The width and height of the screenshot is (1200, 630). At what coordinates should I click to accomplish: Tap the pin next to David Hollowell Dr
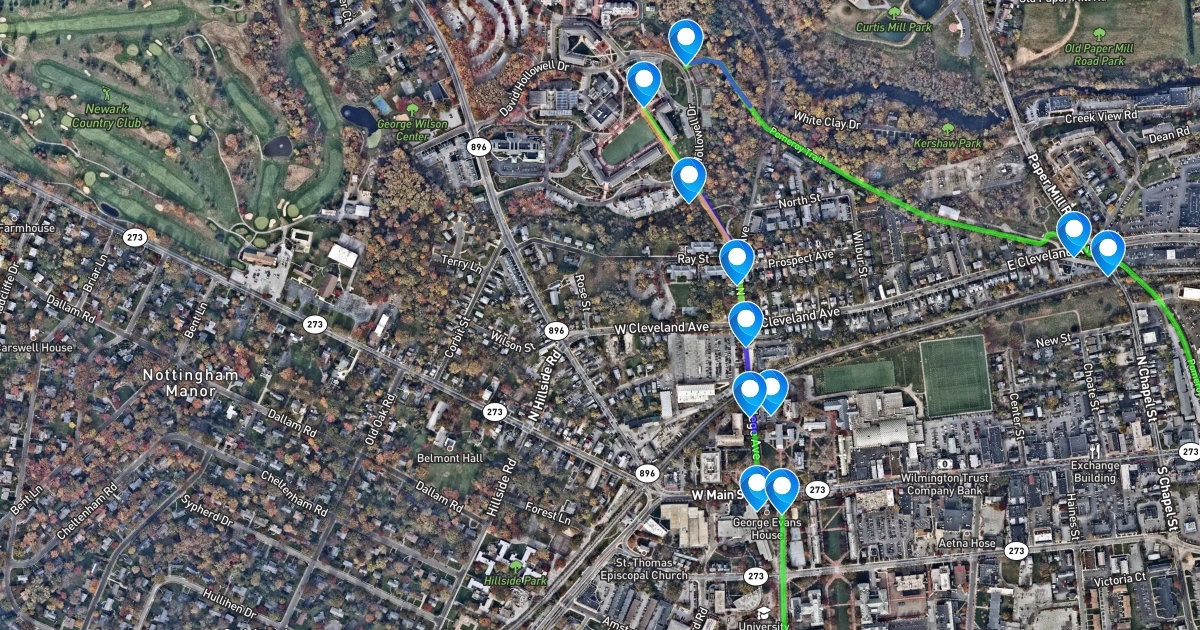(644, 81)
